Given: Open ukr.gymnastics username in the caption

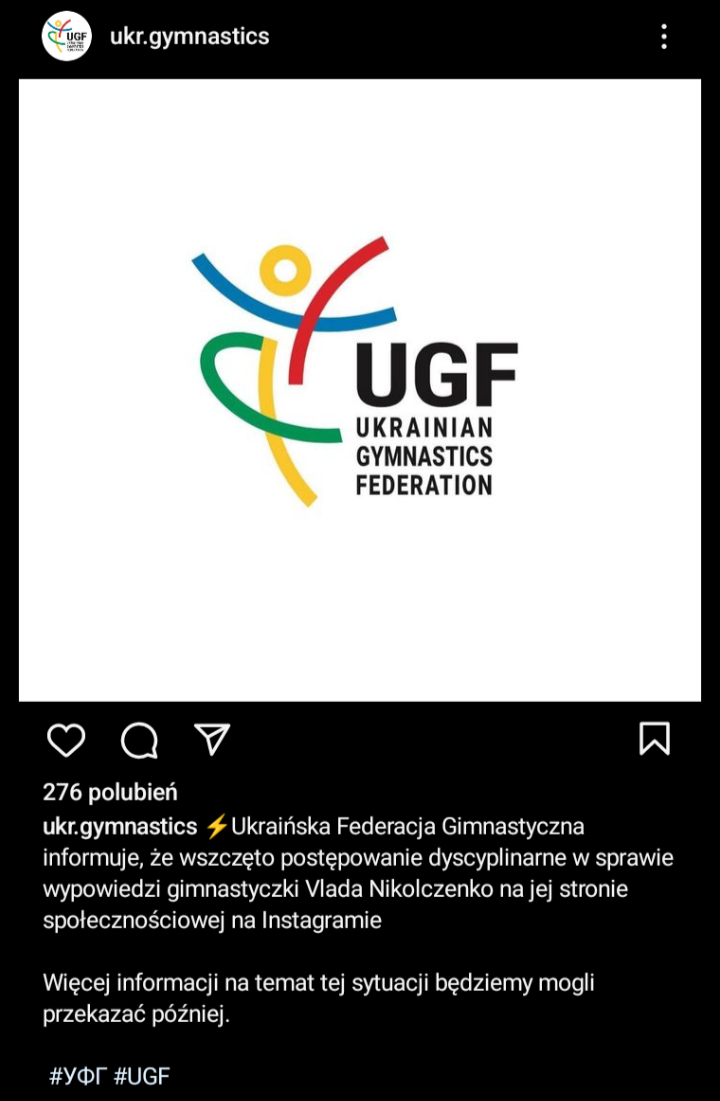Looking at the screenshot, I should (x=120, y=827).
